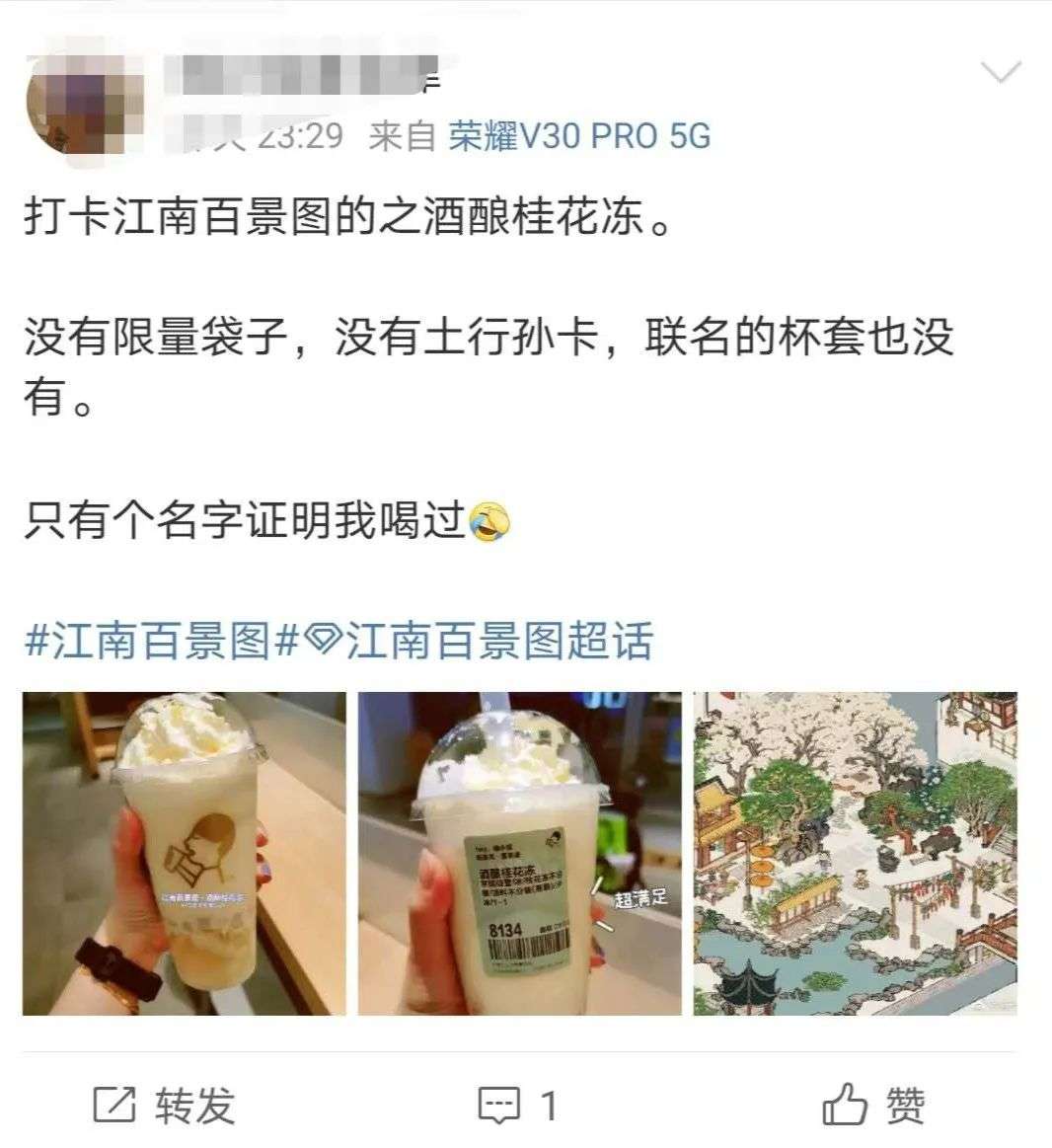This screenshot has width=1052, height=1148.
Task: Like this post with 赞
Action: (x=873, y=1105)
